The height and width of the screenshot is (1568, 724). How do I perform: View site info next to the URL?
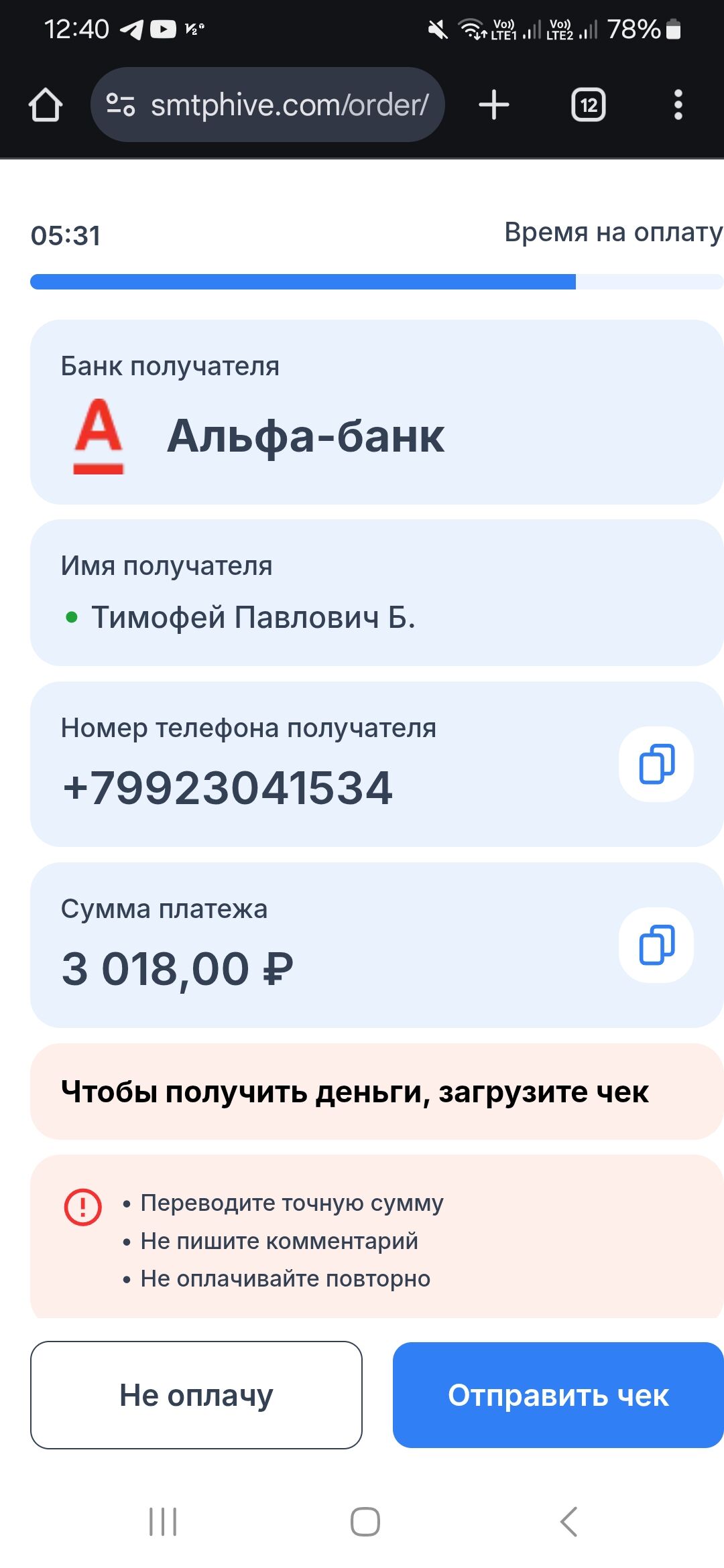121,105
